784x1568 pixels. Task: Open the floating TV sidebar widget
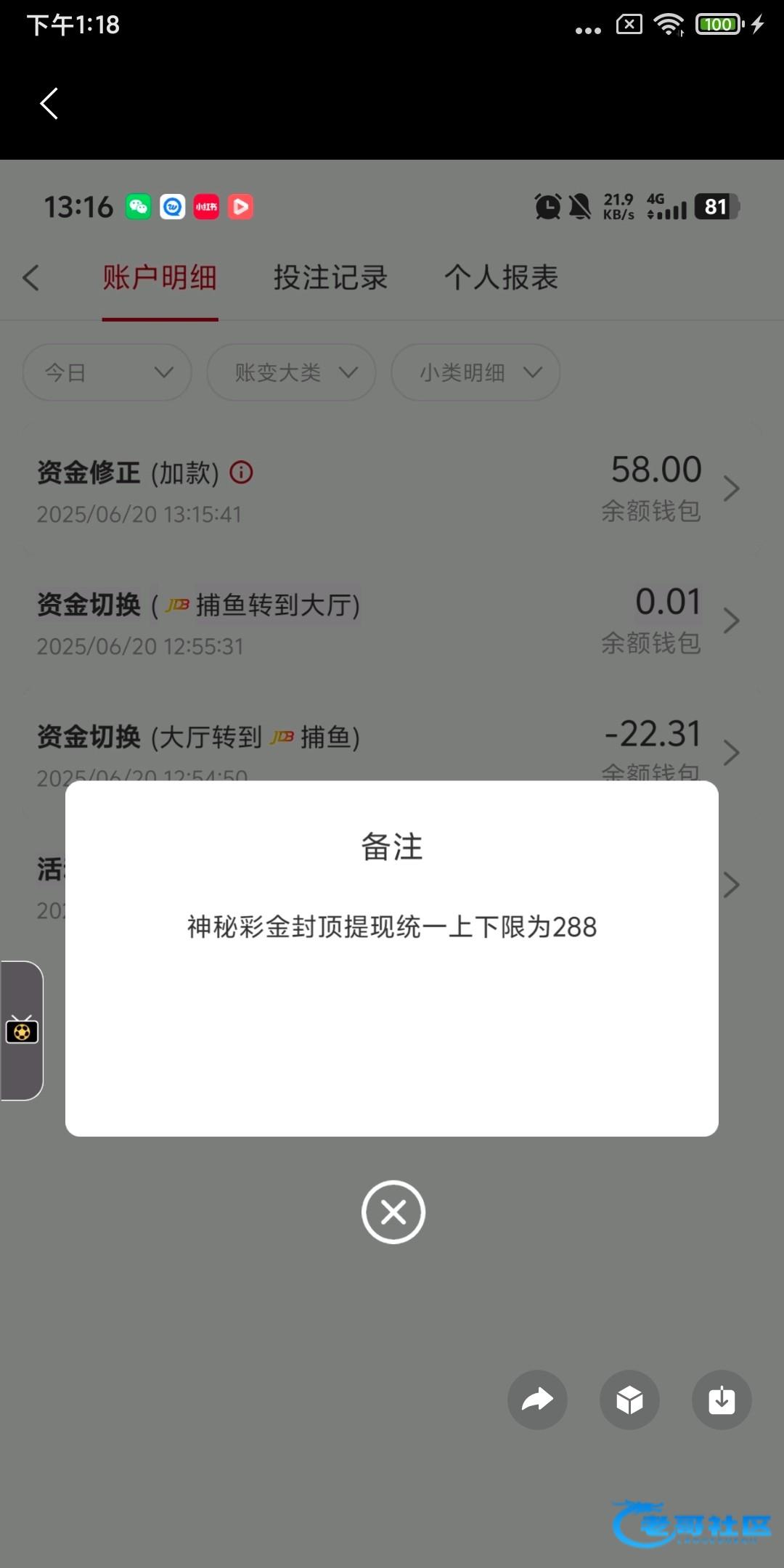pyautogui.click(x=22, y=1031)
